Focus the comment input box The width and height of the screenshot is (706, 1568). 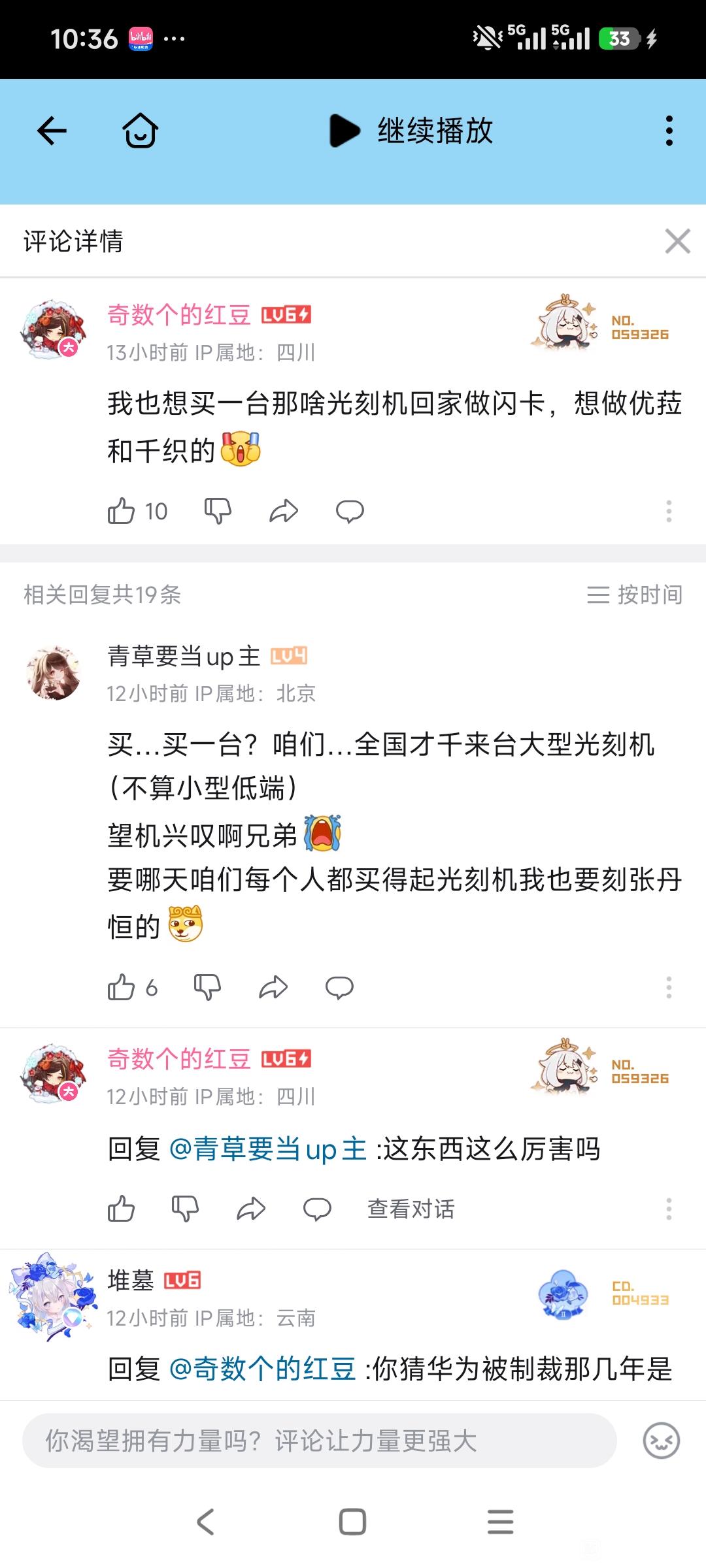319,1441
